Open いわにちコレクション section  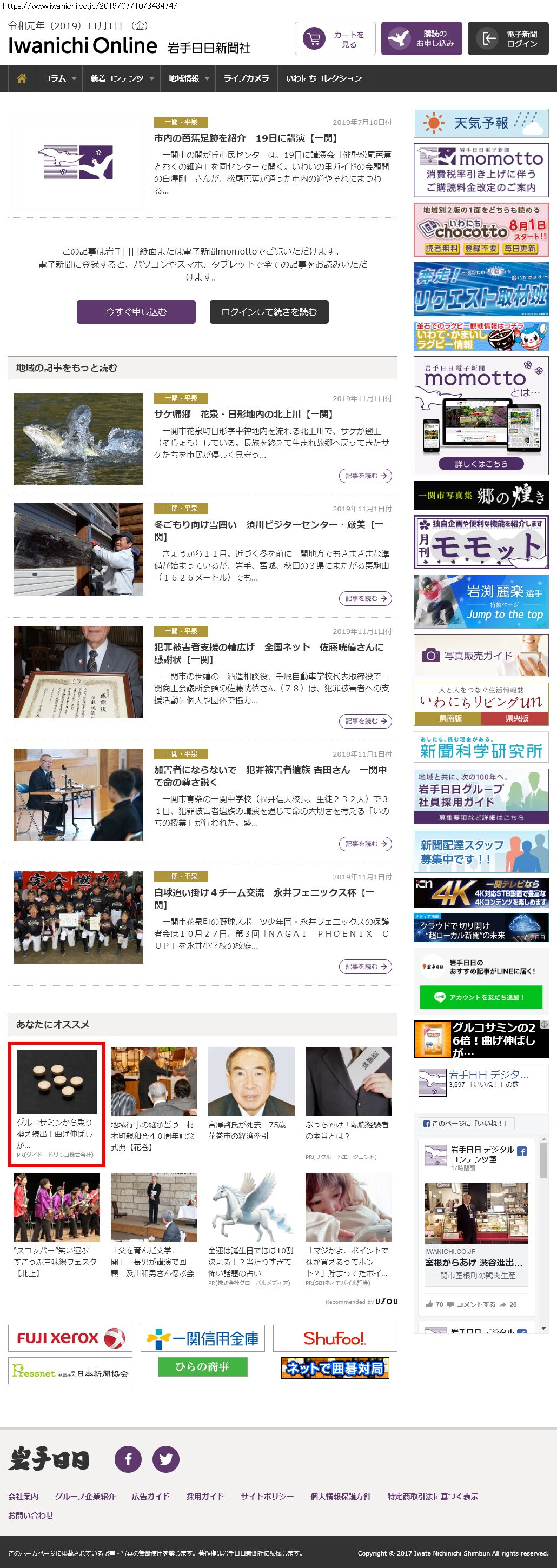(x=323, y=78)
